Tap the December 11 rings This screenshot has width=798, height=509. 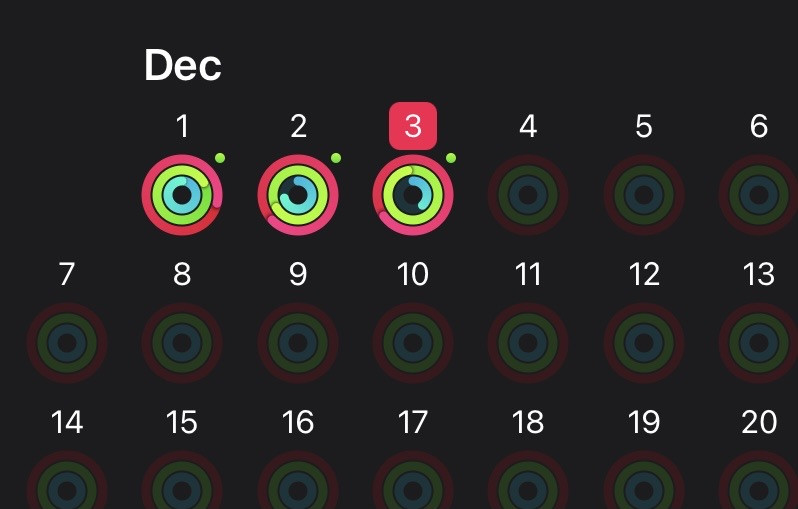click(x=528, y=343)
